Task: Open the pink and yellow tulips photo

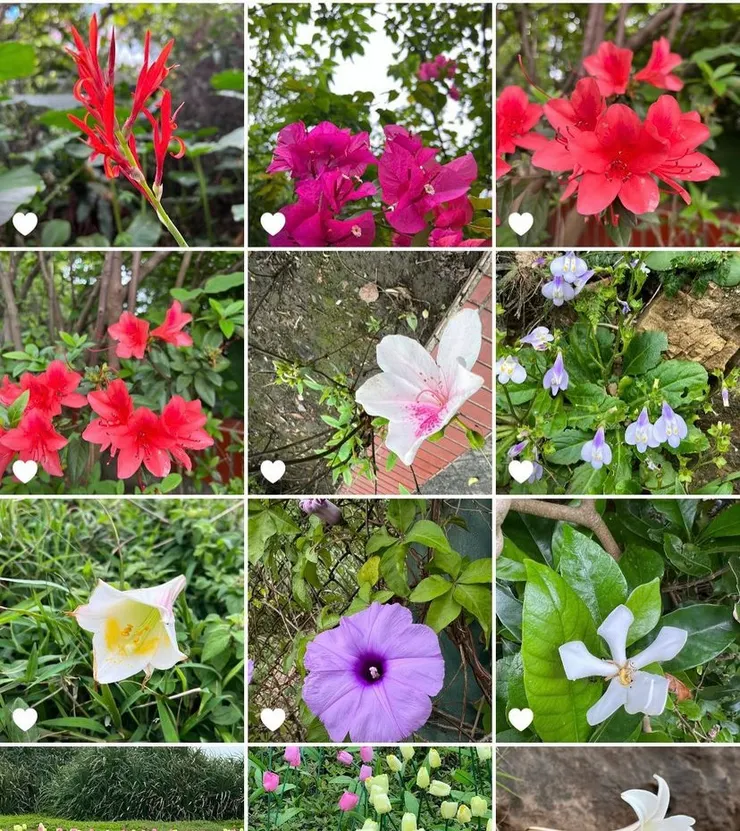Action: tap(369, 789)
